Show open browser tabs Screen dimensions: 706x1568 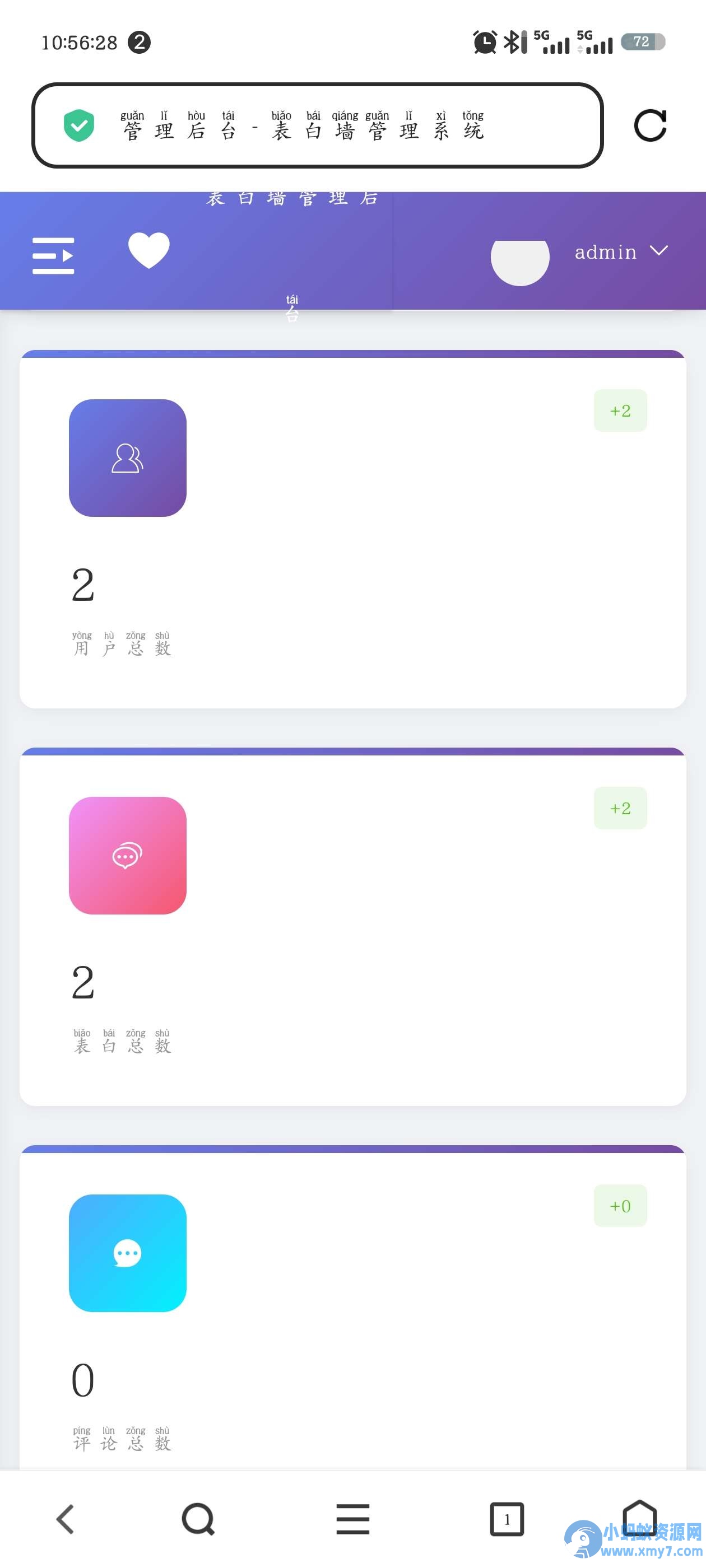[x=507, y=1519]
